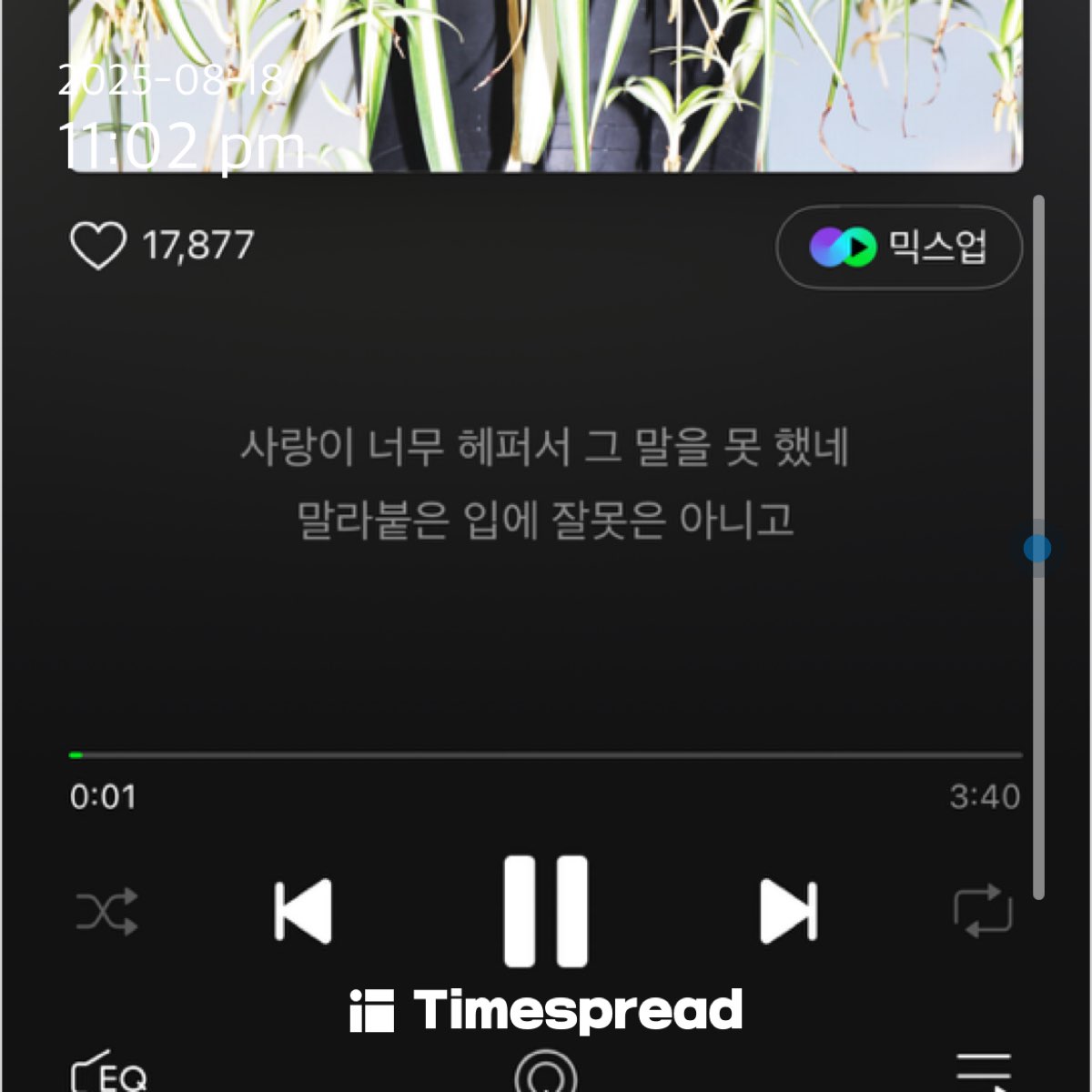Screen dimensions: 1092x1092
Task: Toggle shuffle playback
Action: point(107,911)
